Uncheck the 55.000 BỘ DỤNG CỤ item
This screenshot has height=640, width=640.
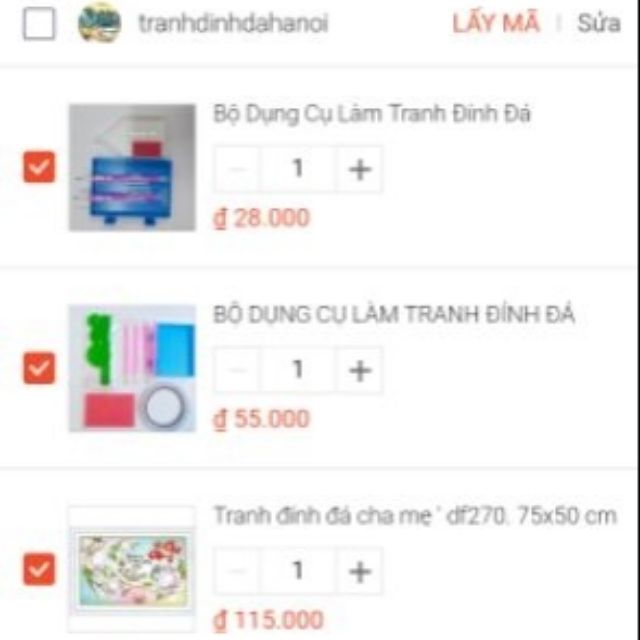click(39, 368)
